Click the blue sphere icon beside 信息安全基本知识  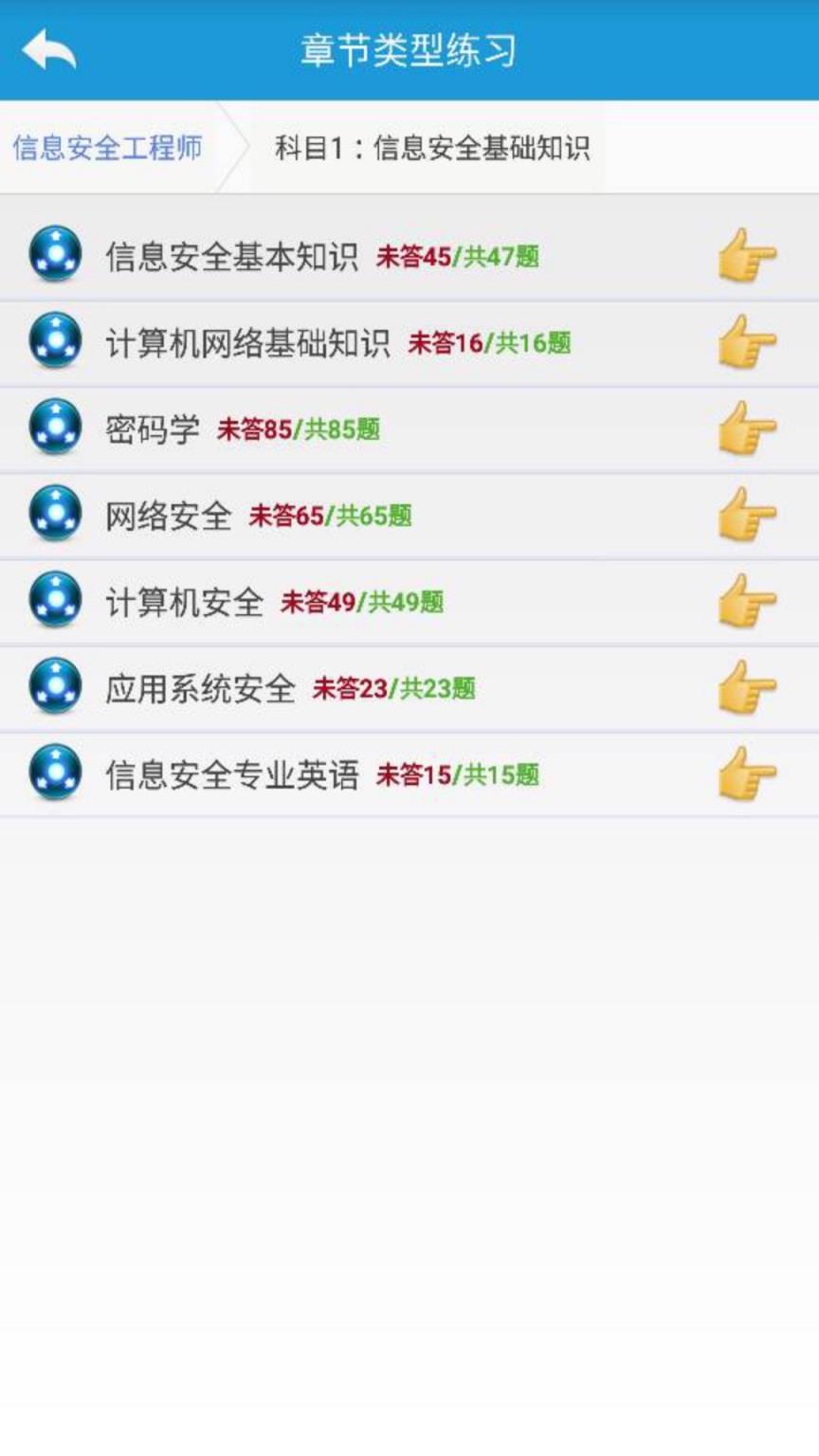[54, 255]
